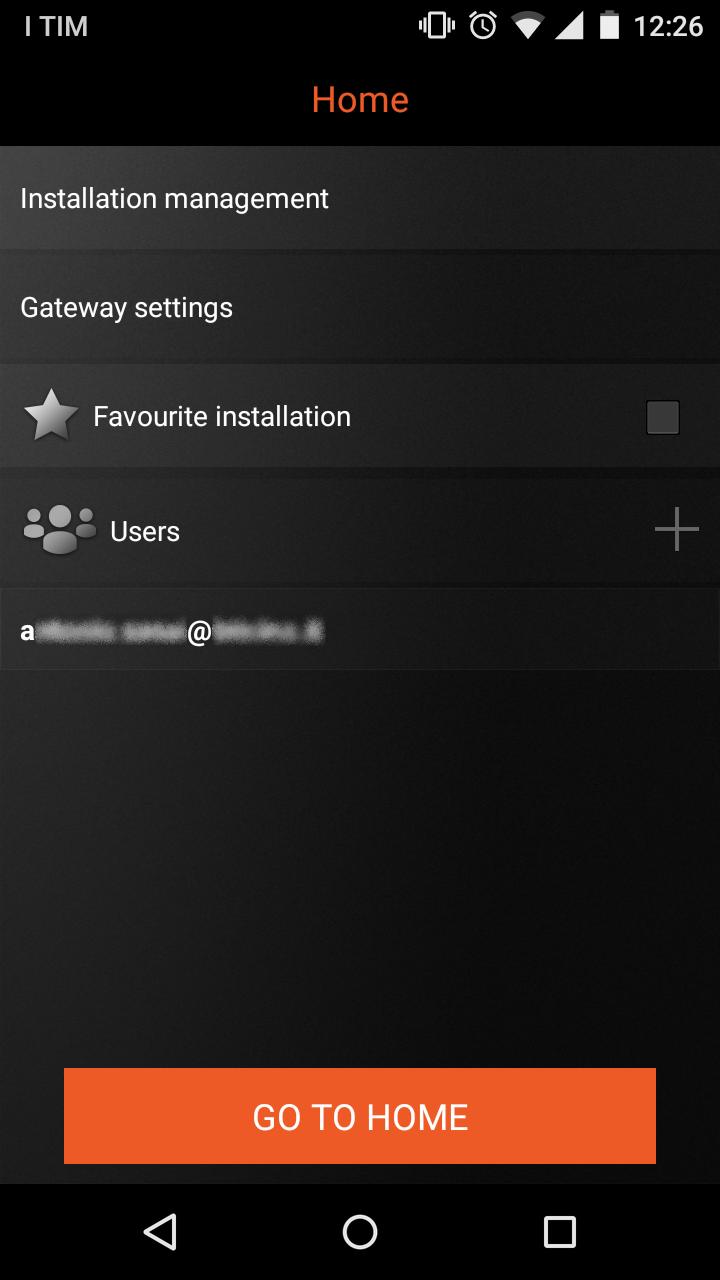
Task: Open recent apps from navigation bar
Action: [x=559, y=1232]
